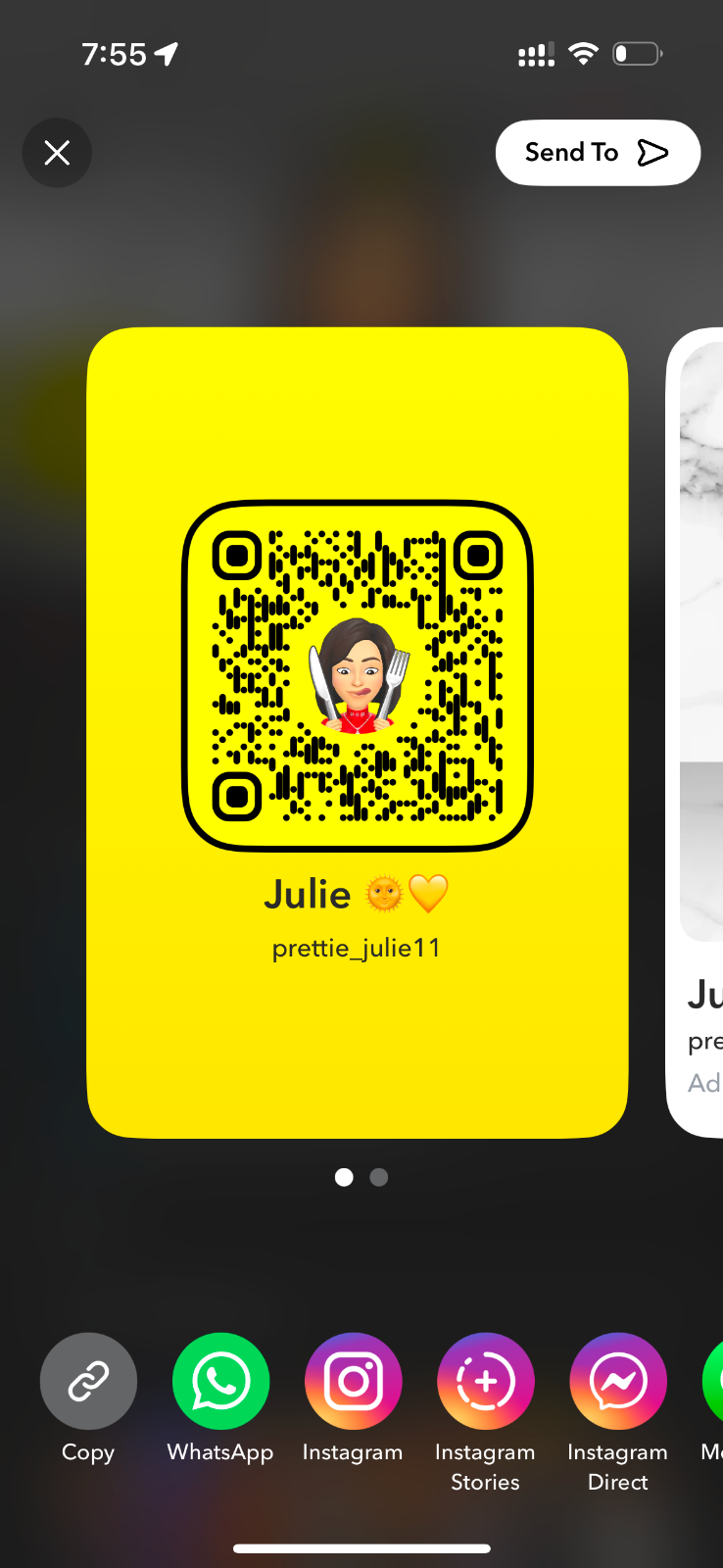Share the profile to Instagram
This screenshot has width=723, height=1568.
coord(353,1381)
